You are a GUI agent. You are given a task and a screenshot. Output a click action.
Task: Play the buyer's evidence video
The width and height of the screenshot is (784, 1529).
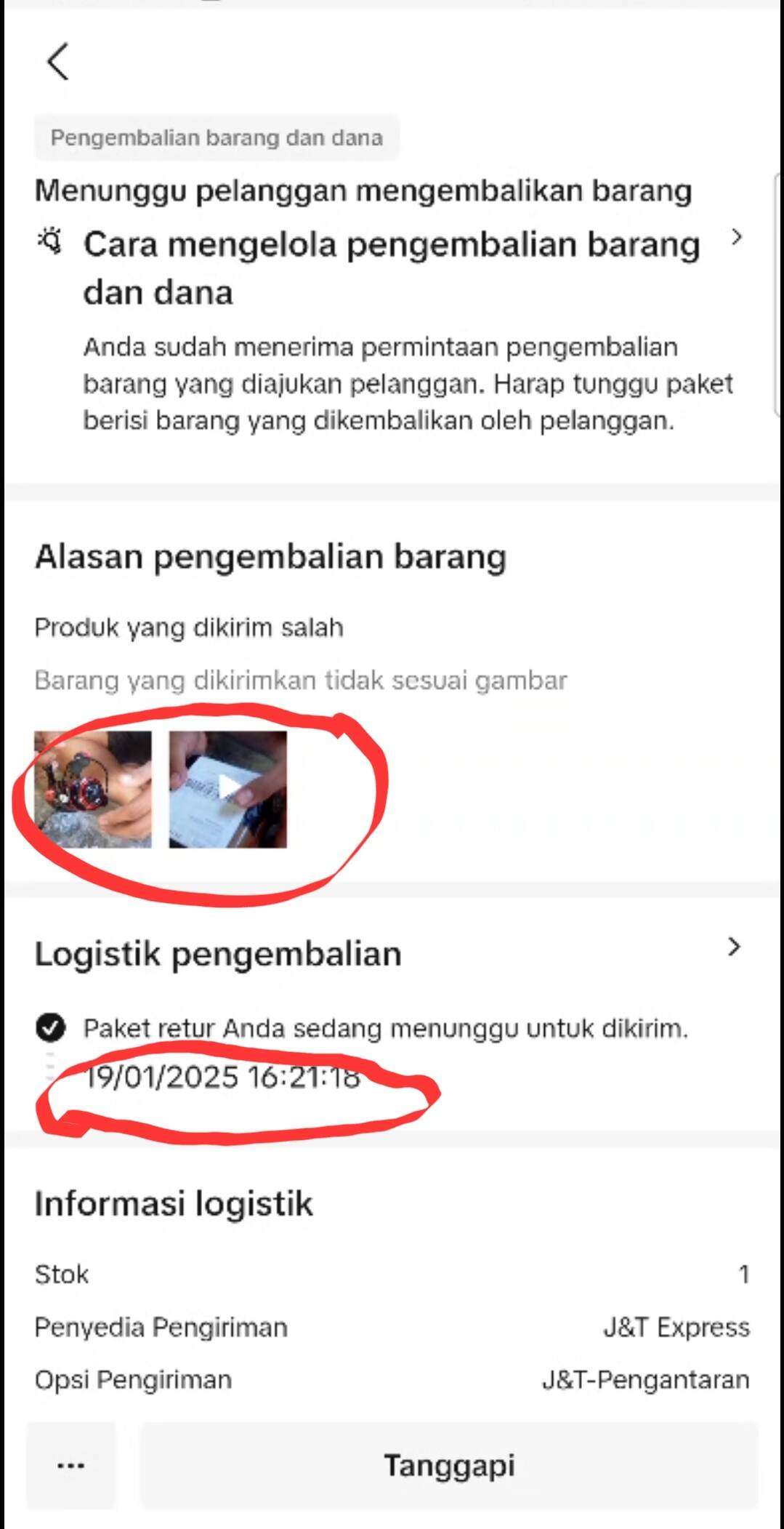click(x=228, y=790)
